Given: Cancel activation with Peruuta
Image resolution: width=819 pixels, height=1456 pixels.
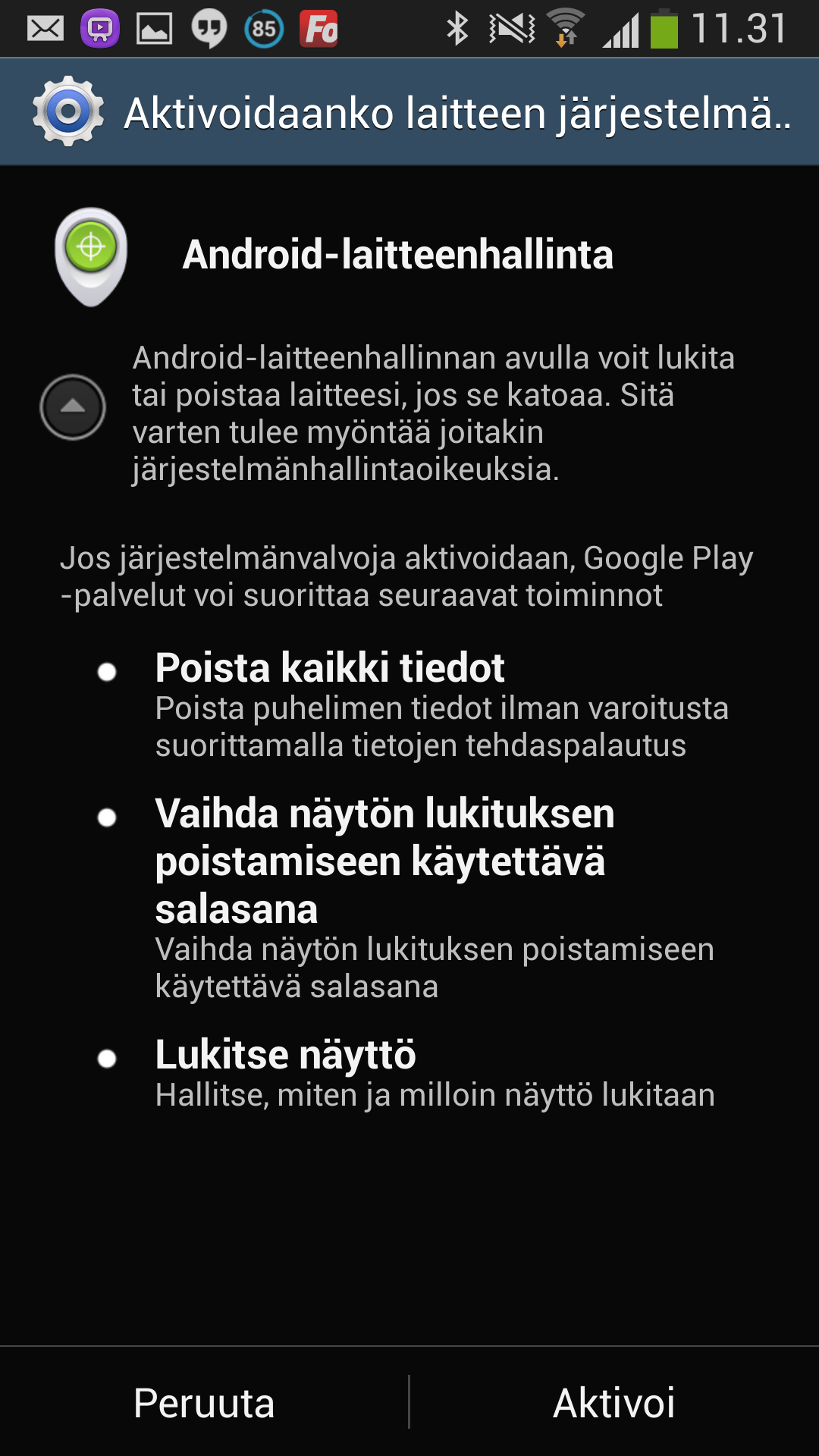Looking at the screenshot, I should pyautogui.click(x=204, y=1402).
